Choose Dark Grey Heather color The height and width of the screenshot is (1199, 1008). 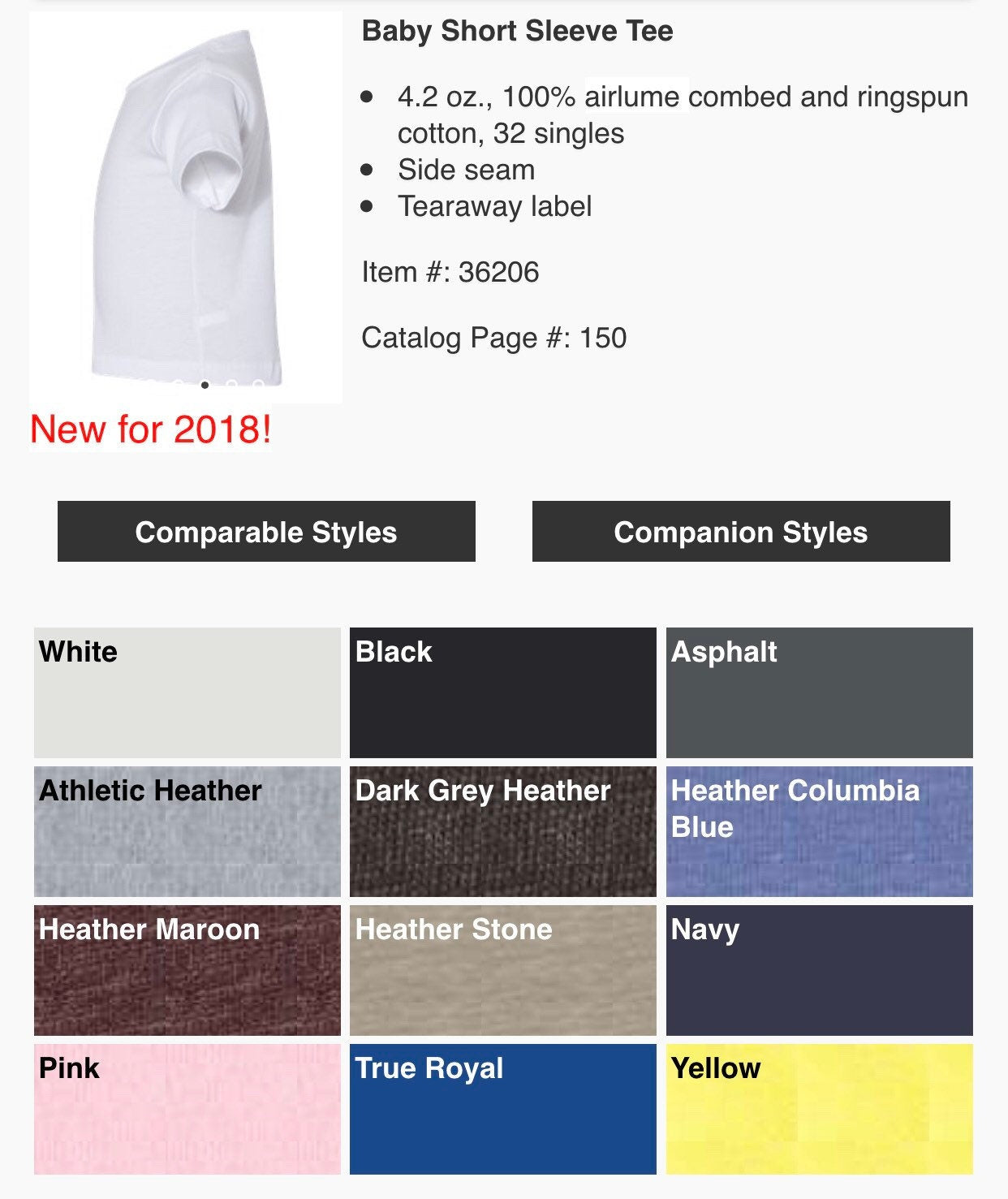[502, 831]
